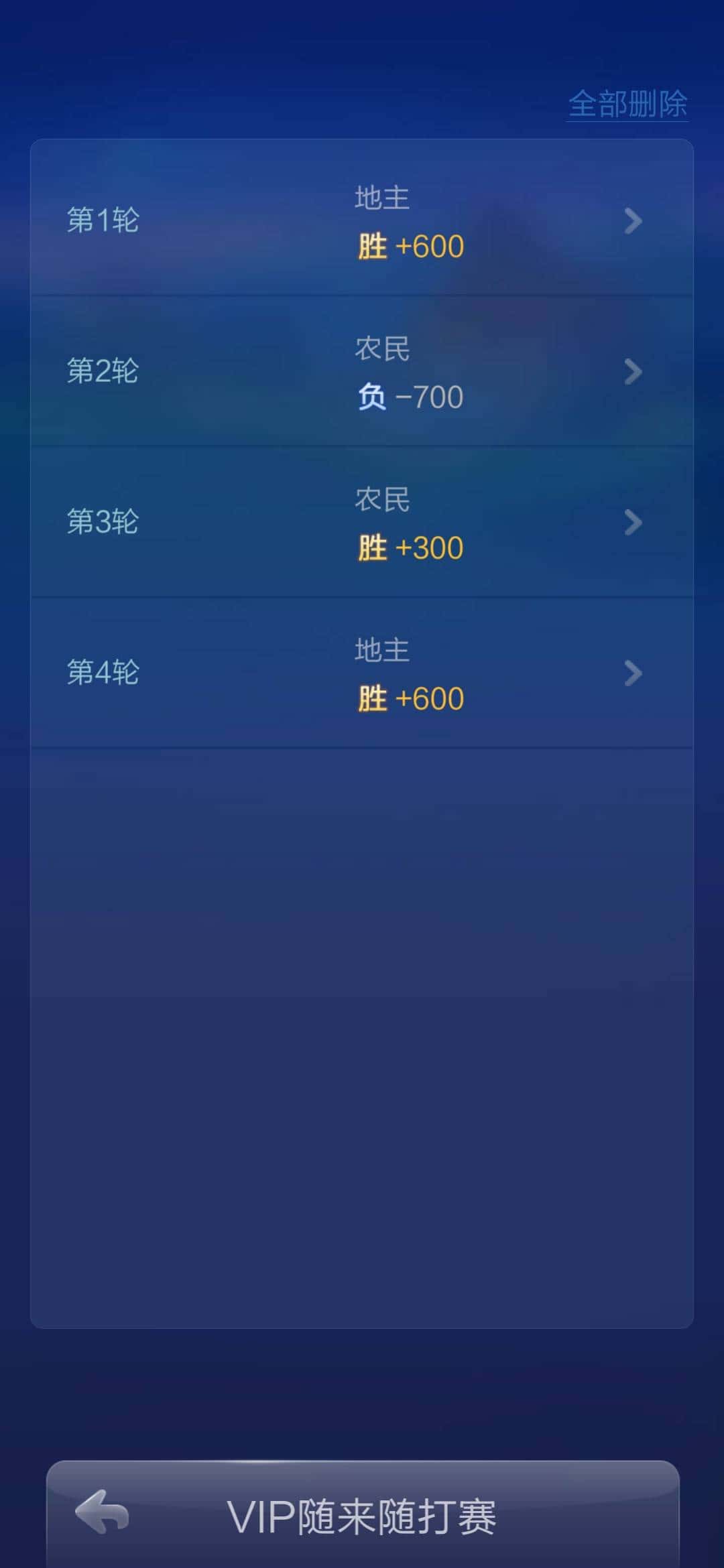The height and width of the screenshot is (1568, 724).
Task: Open the 第3轮 round details arrow
Action: pyautogui.click(x=631, y=523)
